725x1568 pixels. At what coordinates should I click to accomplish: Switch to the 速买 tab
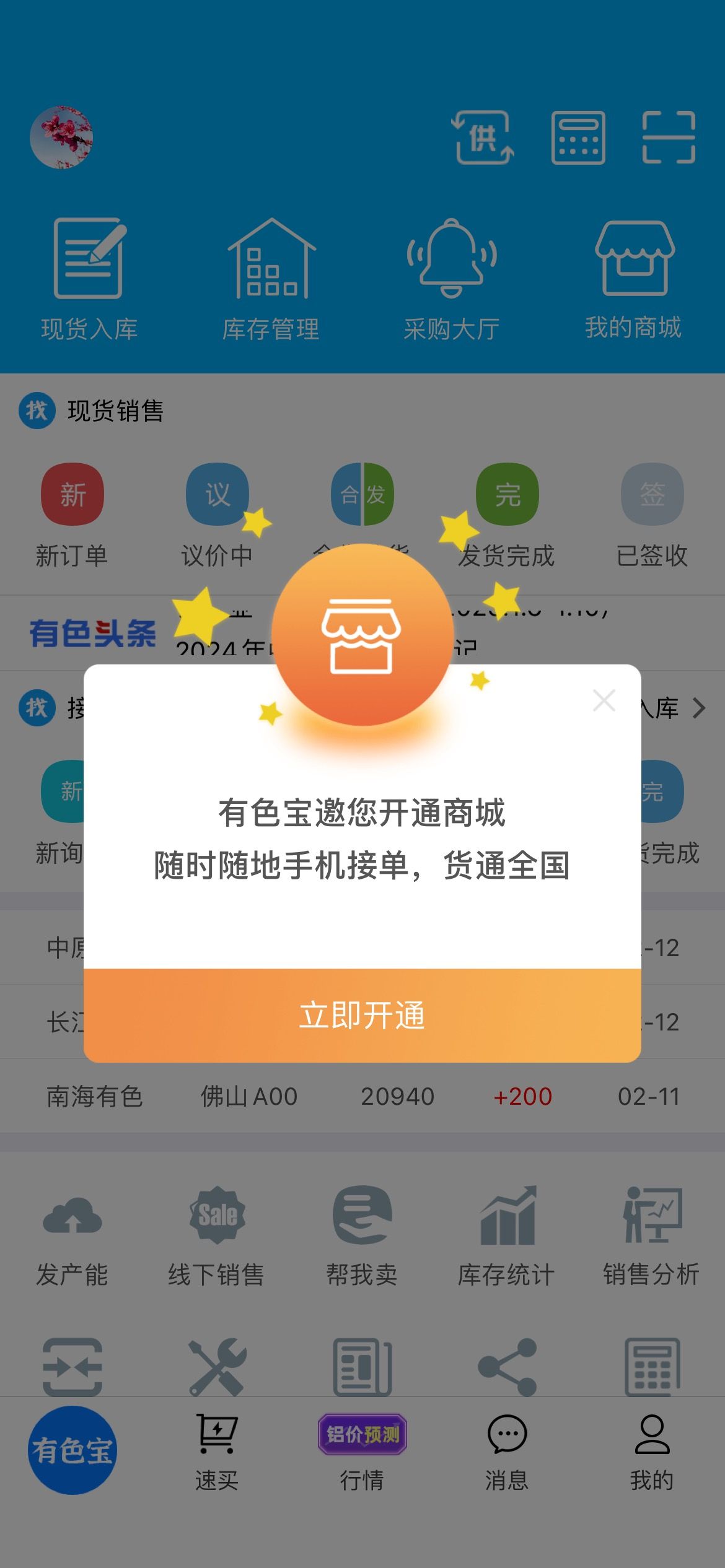[217, 1453]
